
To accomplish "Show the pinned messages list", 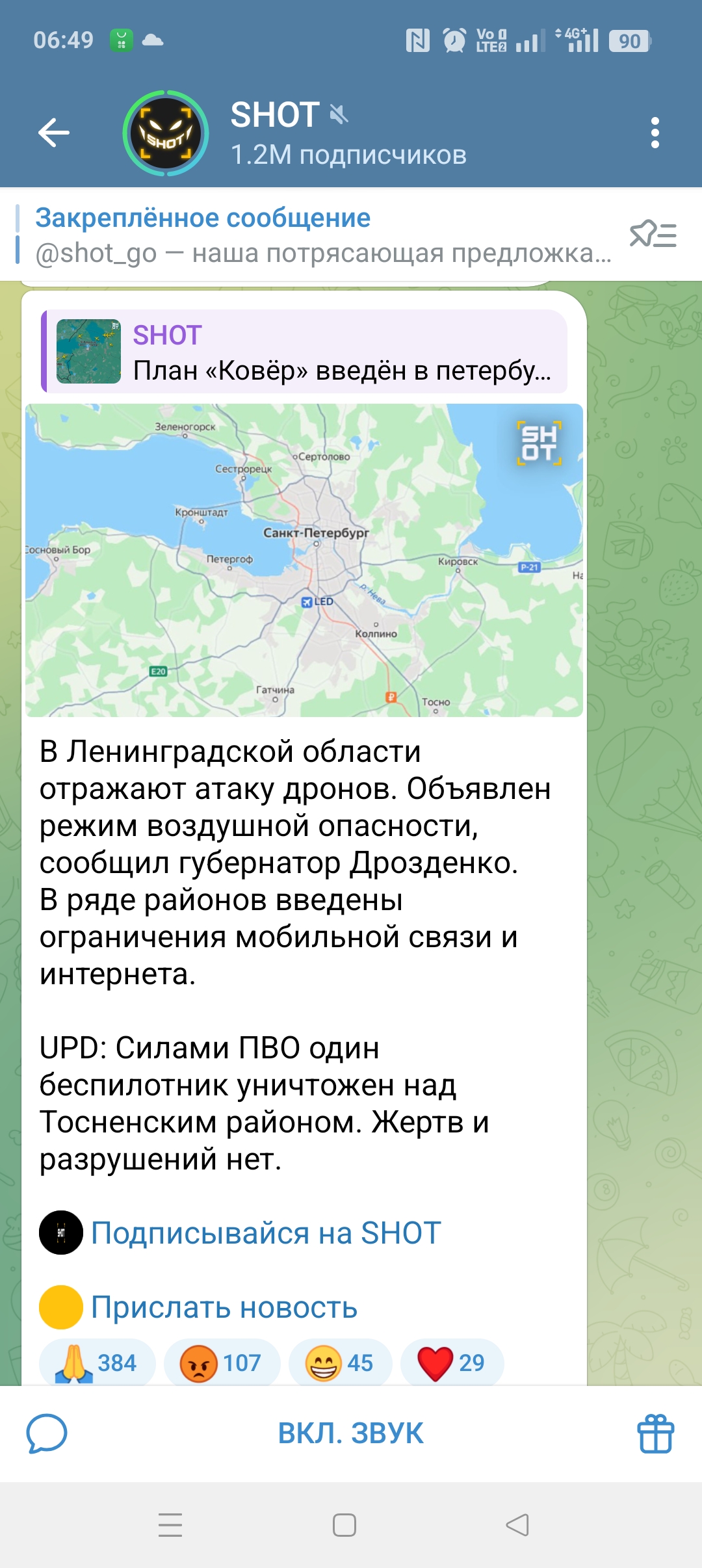I will tap(653, 235).
